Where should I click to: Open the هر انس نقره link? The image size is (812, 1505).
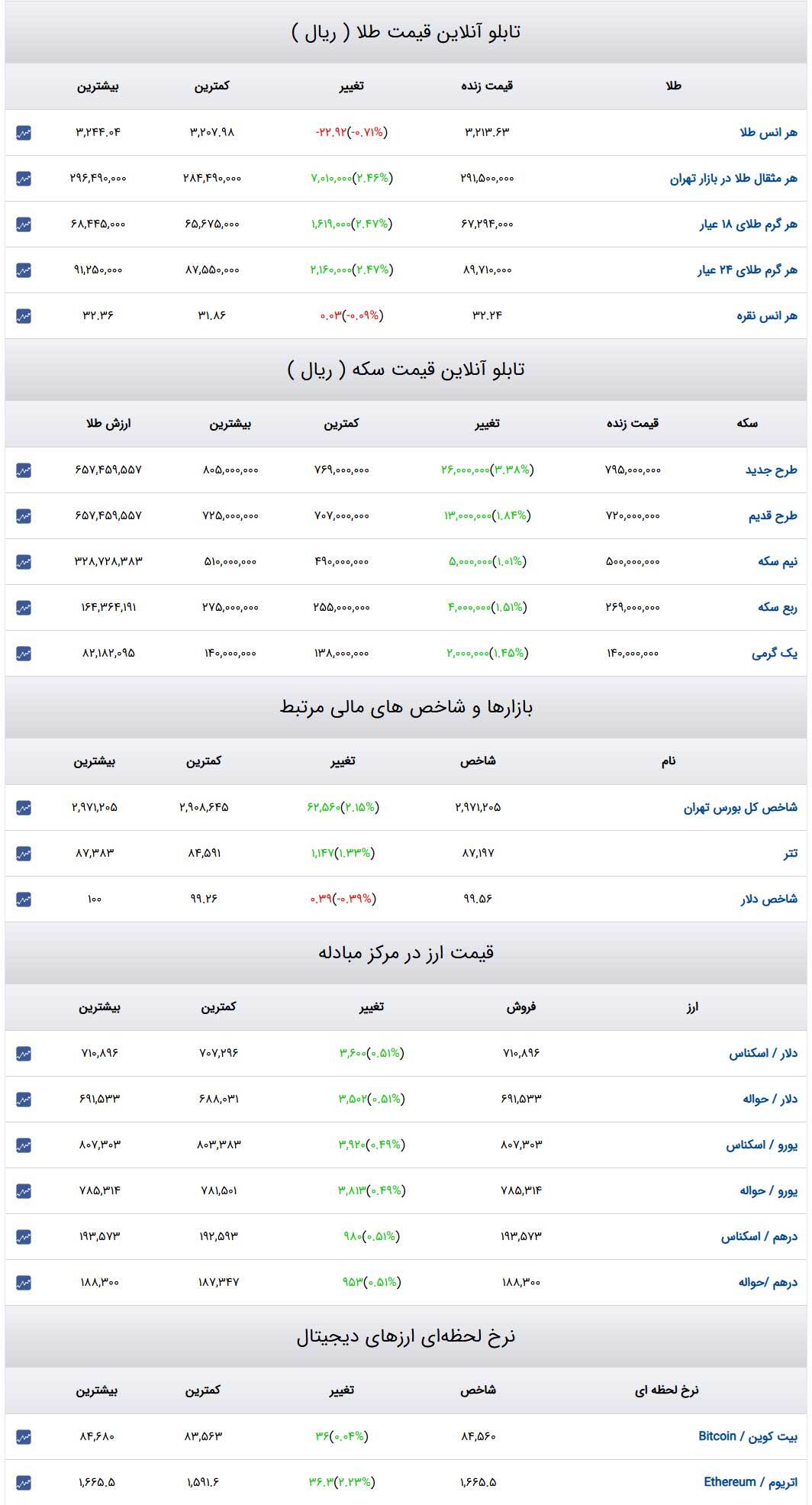pyautogui.click(x=766, y=316)
